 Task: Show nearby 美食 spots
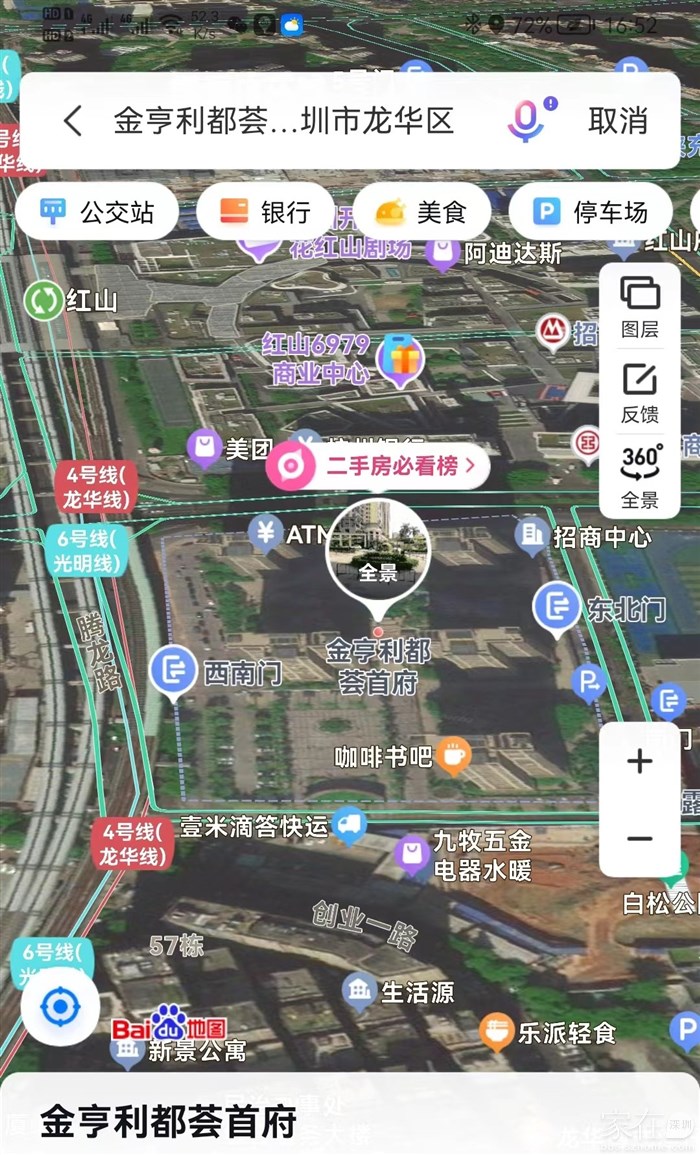click(421, 212)
